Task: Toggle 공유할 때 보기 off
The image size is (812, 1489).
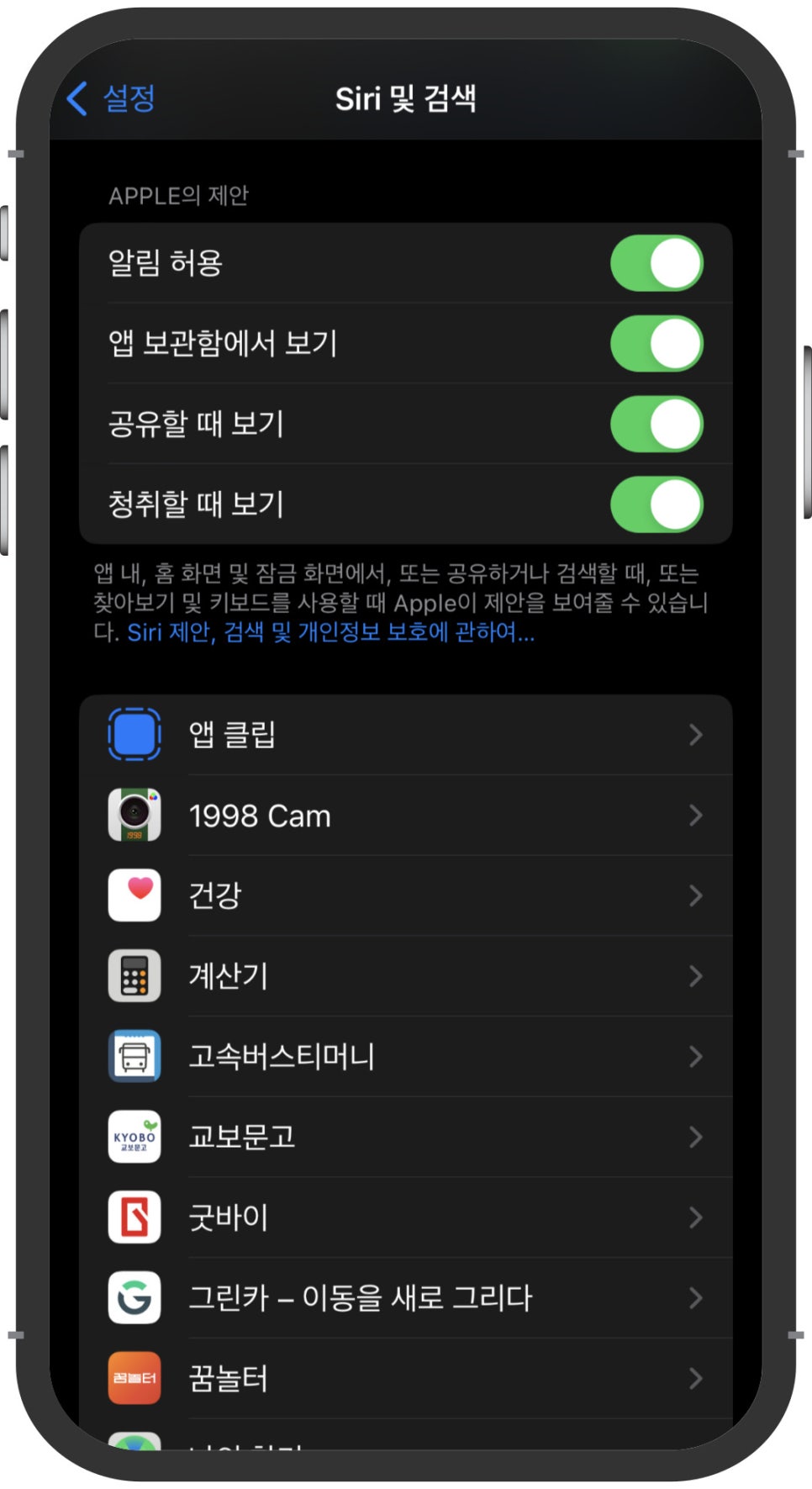Action: [x=656, y=425]
